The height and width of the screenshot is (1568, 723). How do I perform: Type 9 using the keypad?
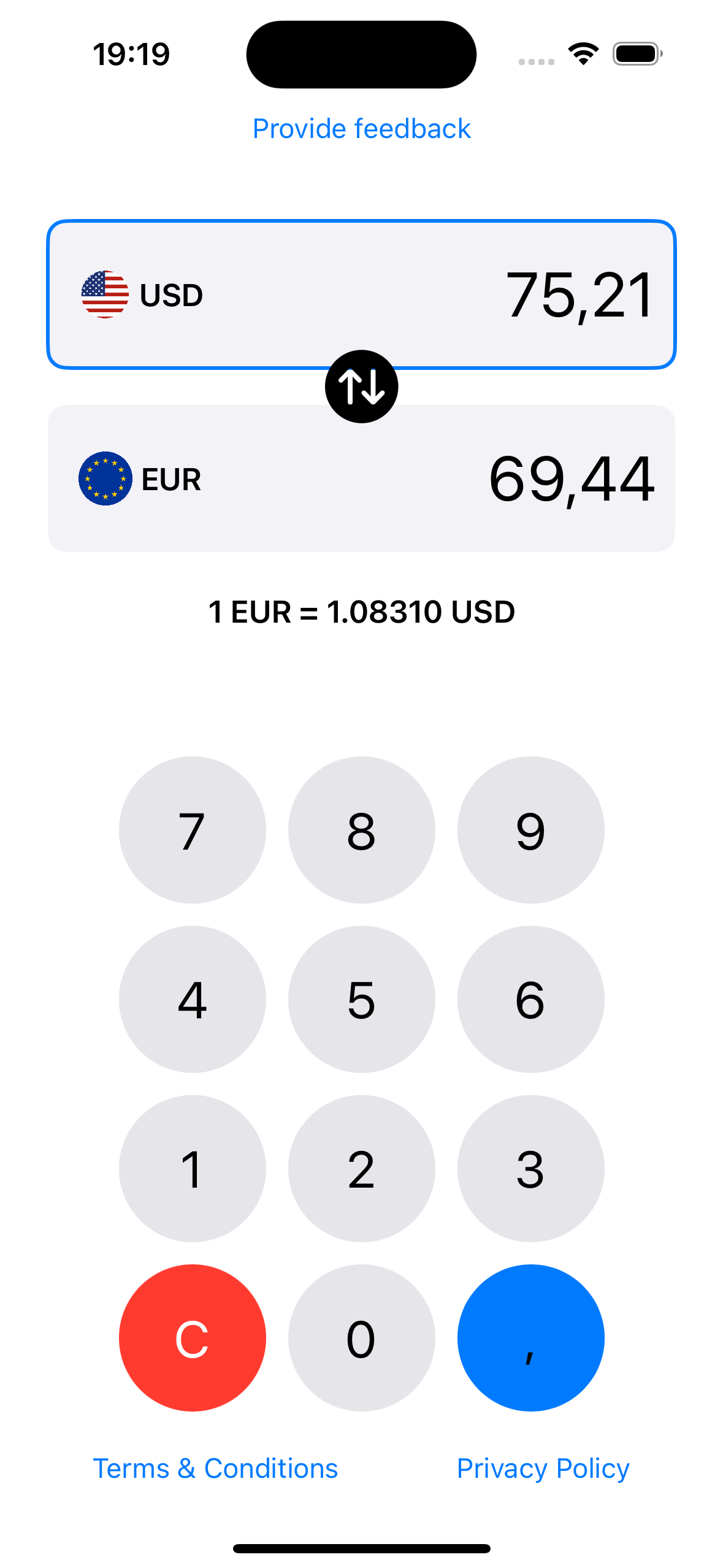(x=530, y=830)
